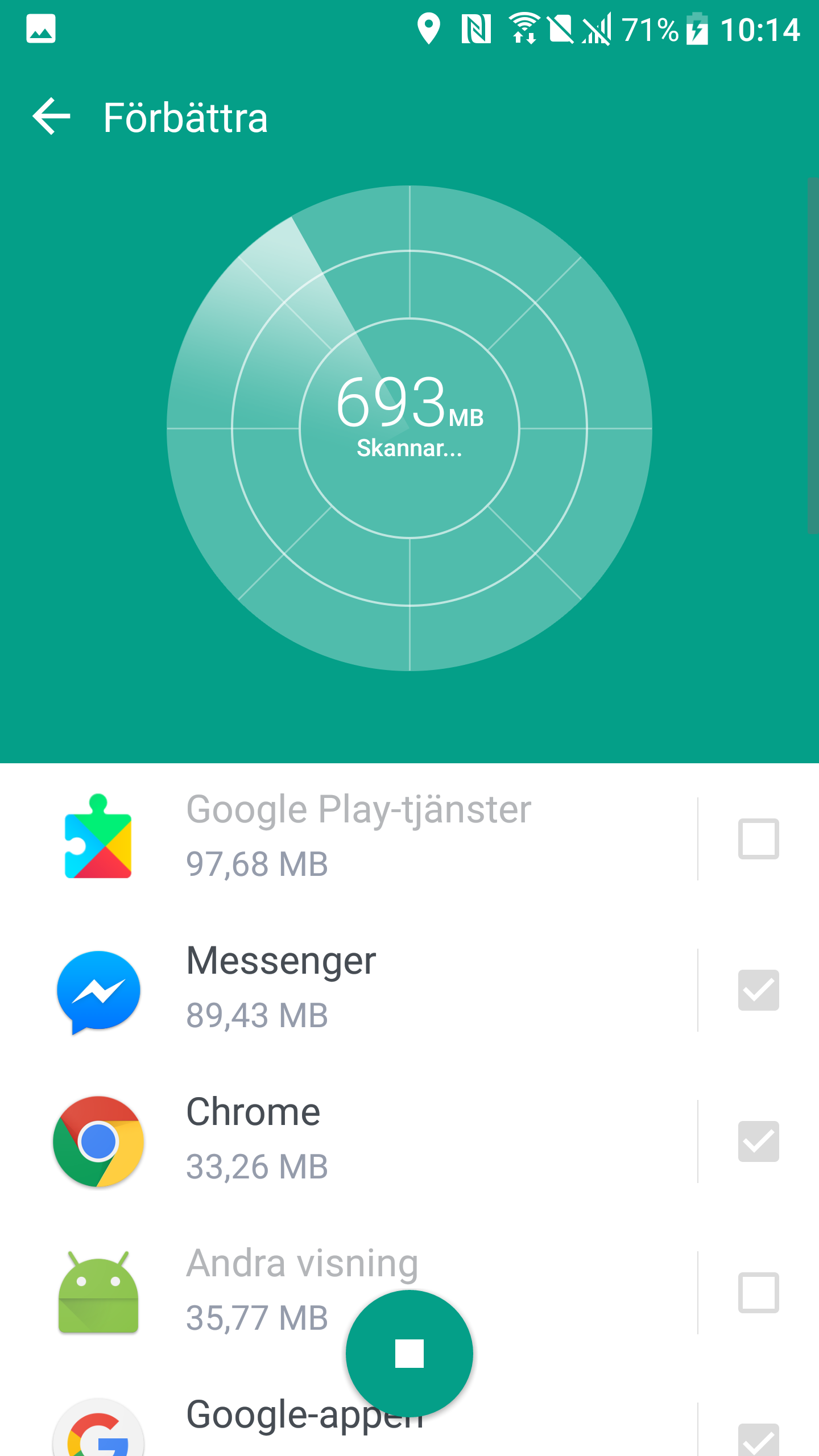The image size is (819, 1456).
Task: Check the Andra visning checkbox
Action: point(758,1293)
